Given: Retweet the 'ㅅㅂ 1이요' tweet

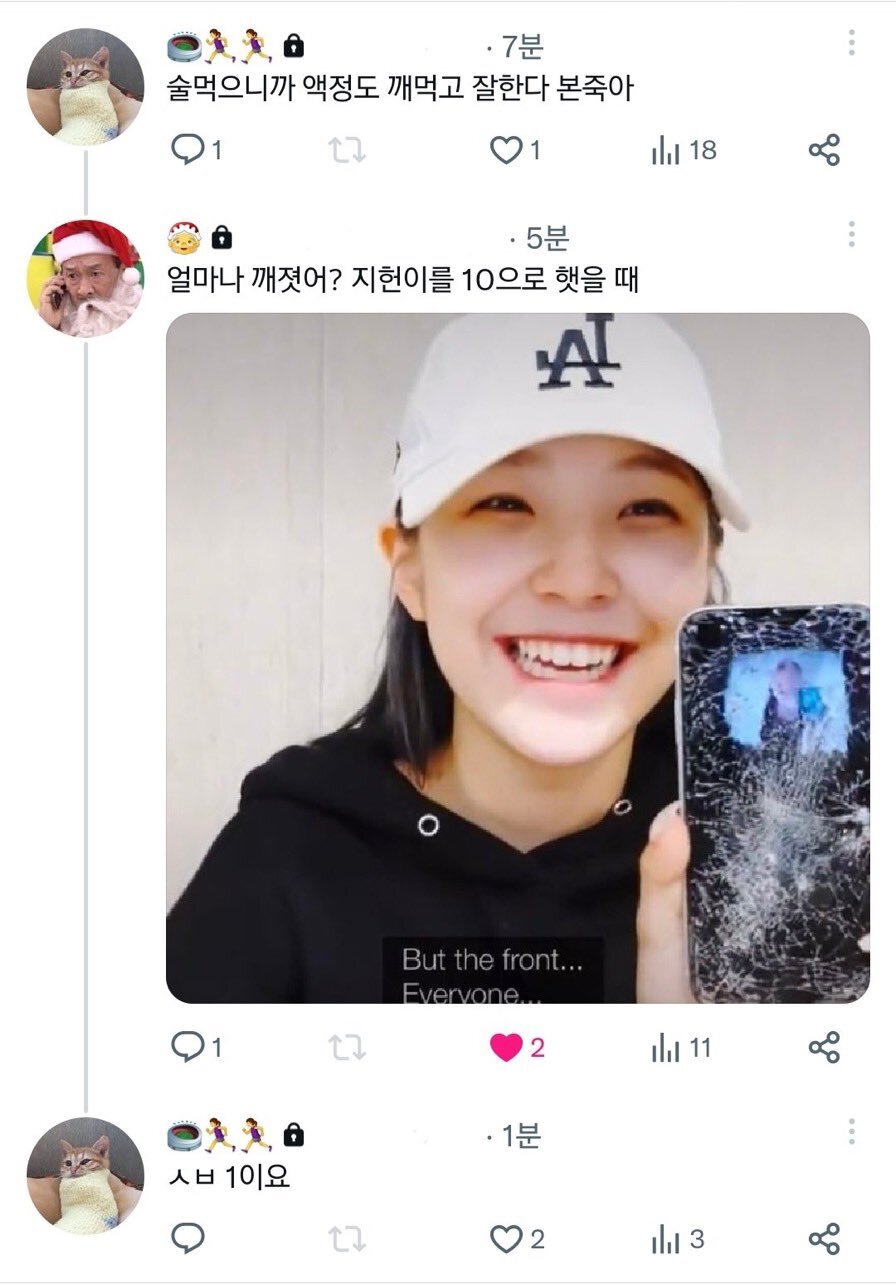Looking at the screenshot, I should [347, 1240].
